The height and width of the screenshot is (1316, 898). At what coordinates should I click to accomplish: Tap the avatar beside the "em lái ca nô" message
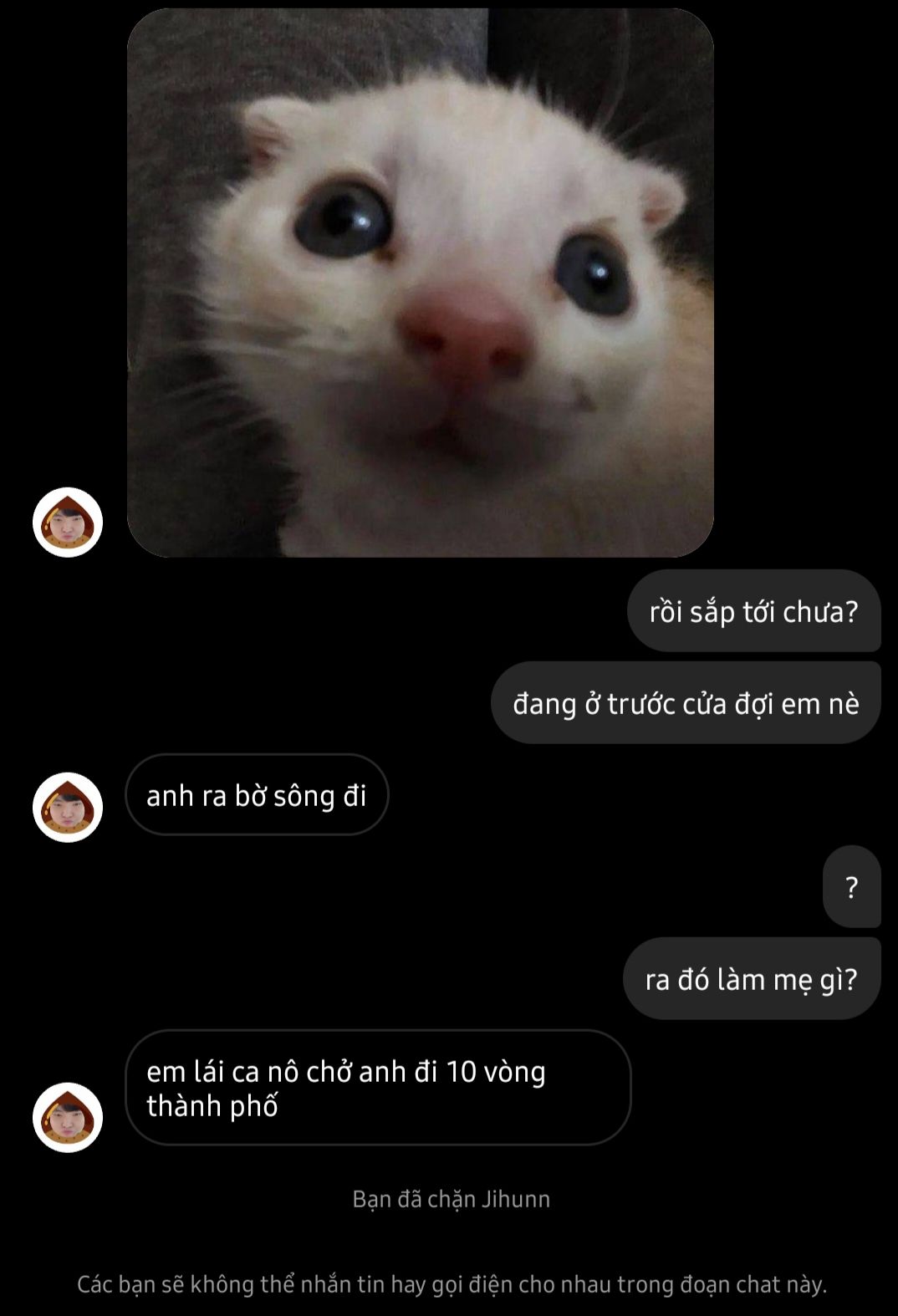[x=68, y=1117]
